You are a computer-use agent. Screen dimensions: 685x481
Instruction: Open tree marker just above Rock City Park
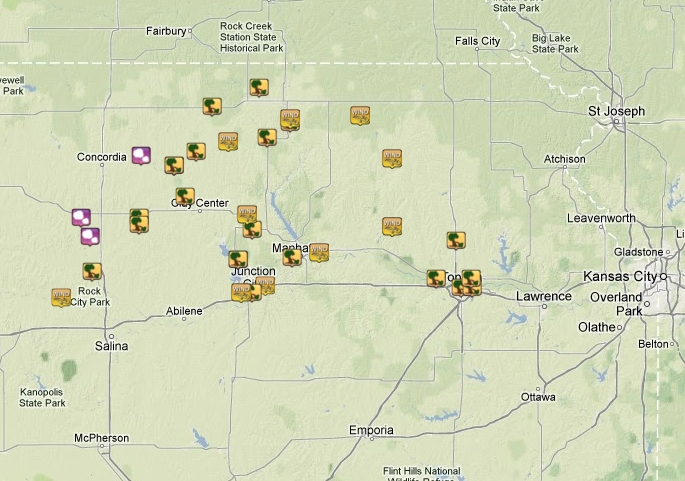(x=92, y=270)
